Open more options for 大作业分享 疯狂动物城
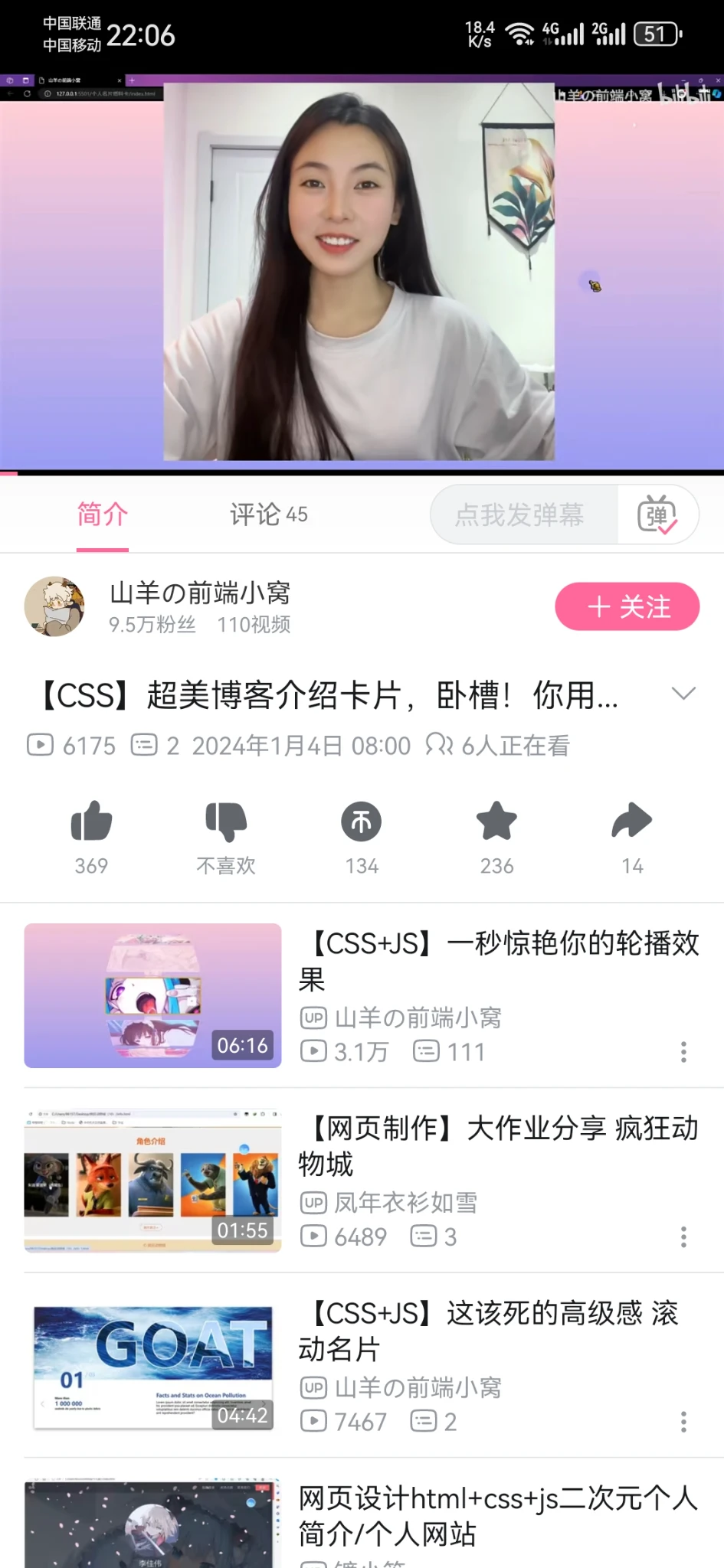The width and height of the screenshot is (724, 1568). pos(683,1237)
